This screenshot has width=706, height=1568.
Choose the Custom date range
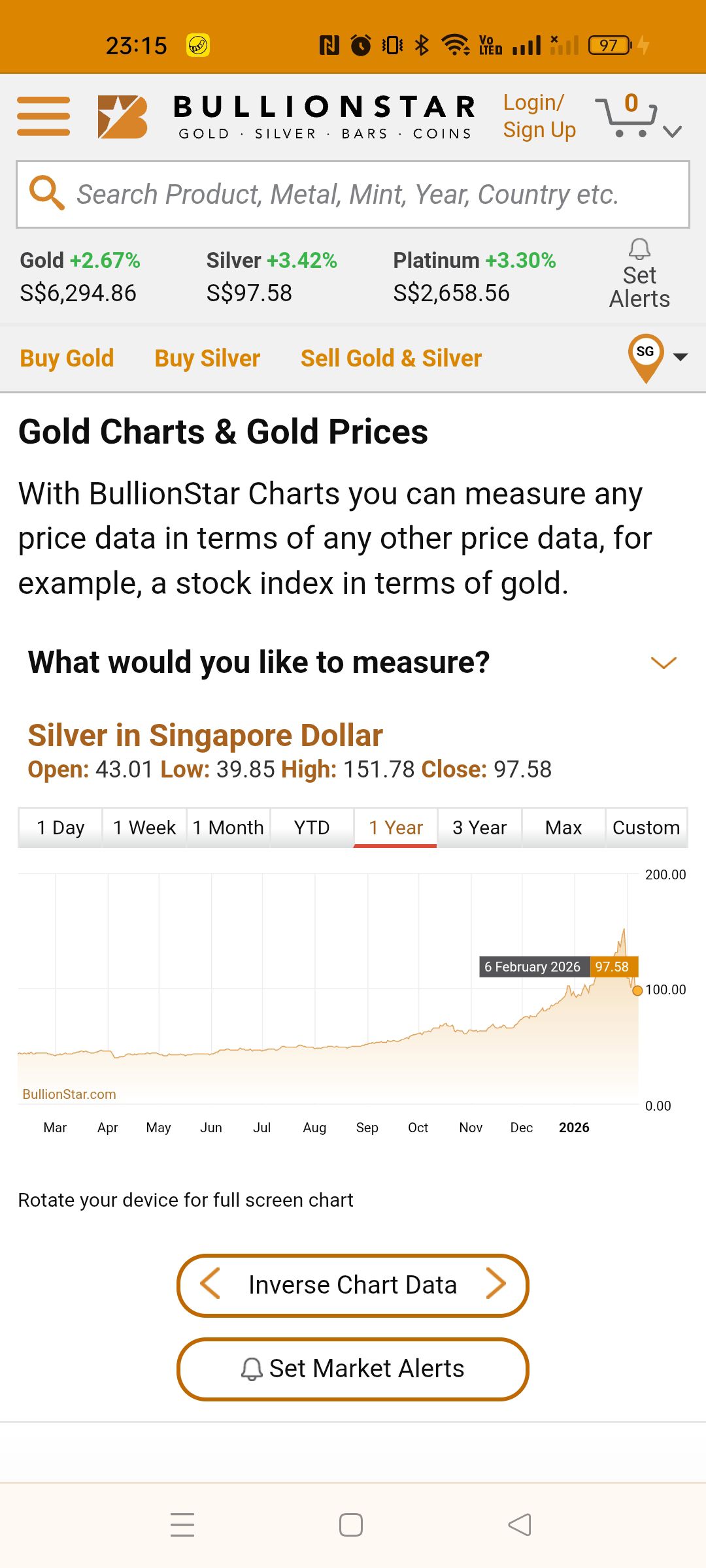tap(646, 828)
